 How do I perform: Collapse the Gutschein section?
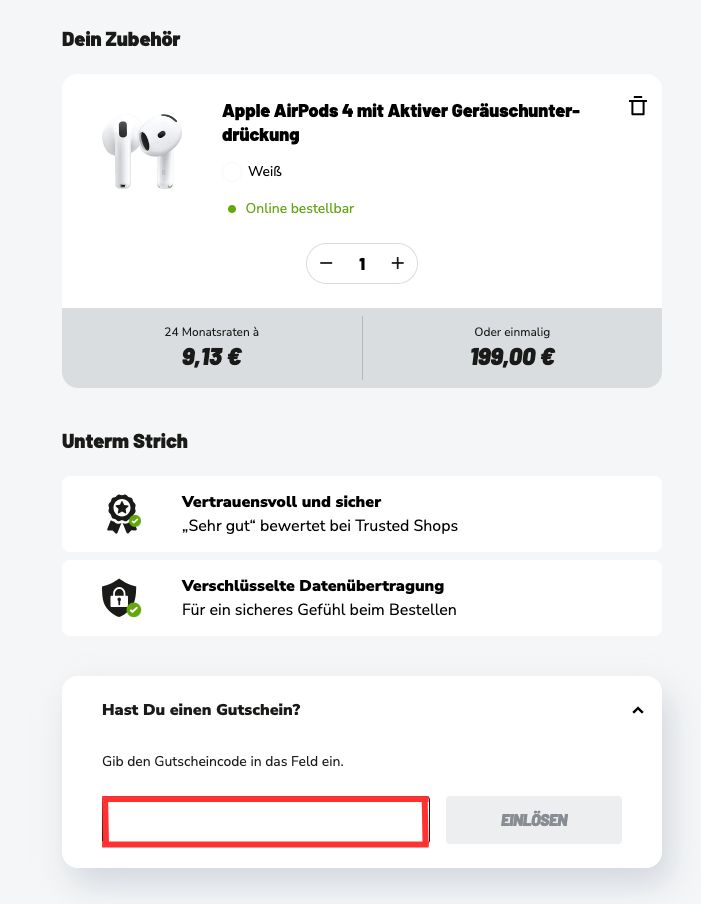[x=638, y=710]
